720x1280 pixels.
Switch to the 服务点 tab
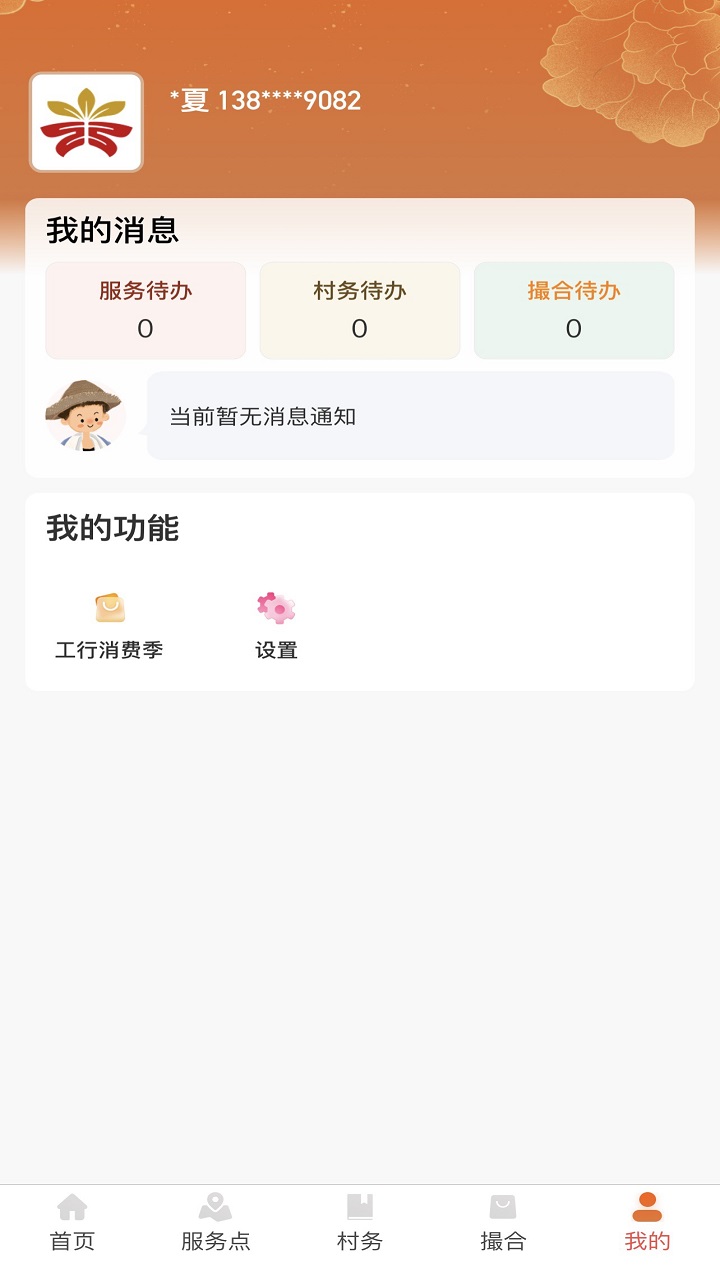[x=216, y=1222]
